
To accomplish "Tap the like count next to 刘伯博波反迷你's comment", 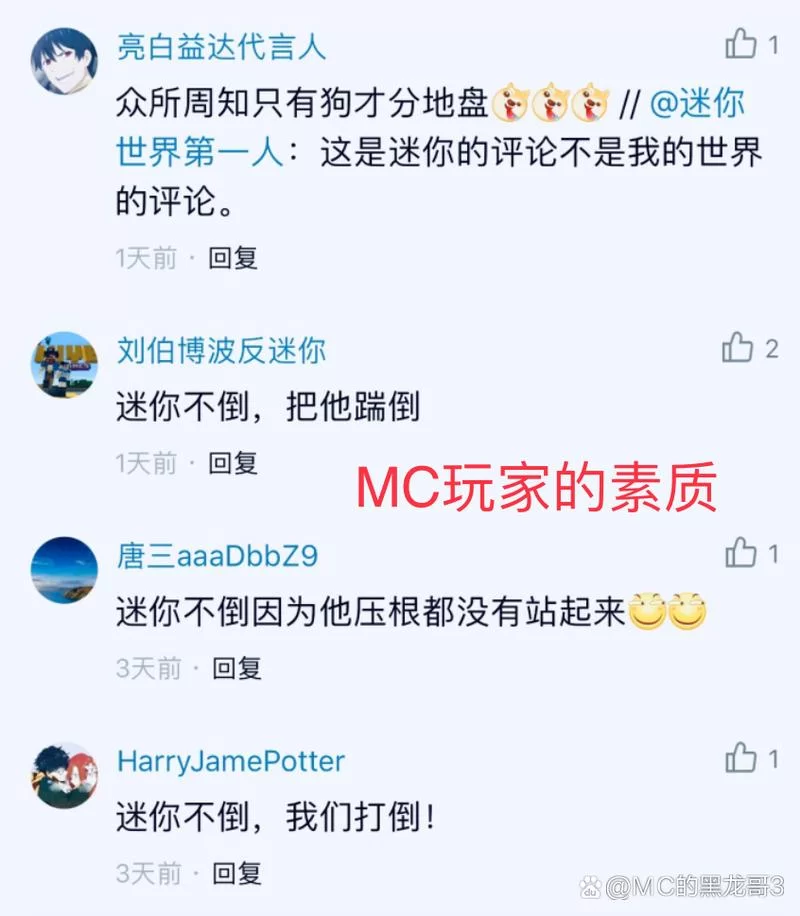I will [774, 348].
